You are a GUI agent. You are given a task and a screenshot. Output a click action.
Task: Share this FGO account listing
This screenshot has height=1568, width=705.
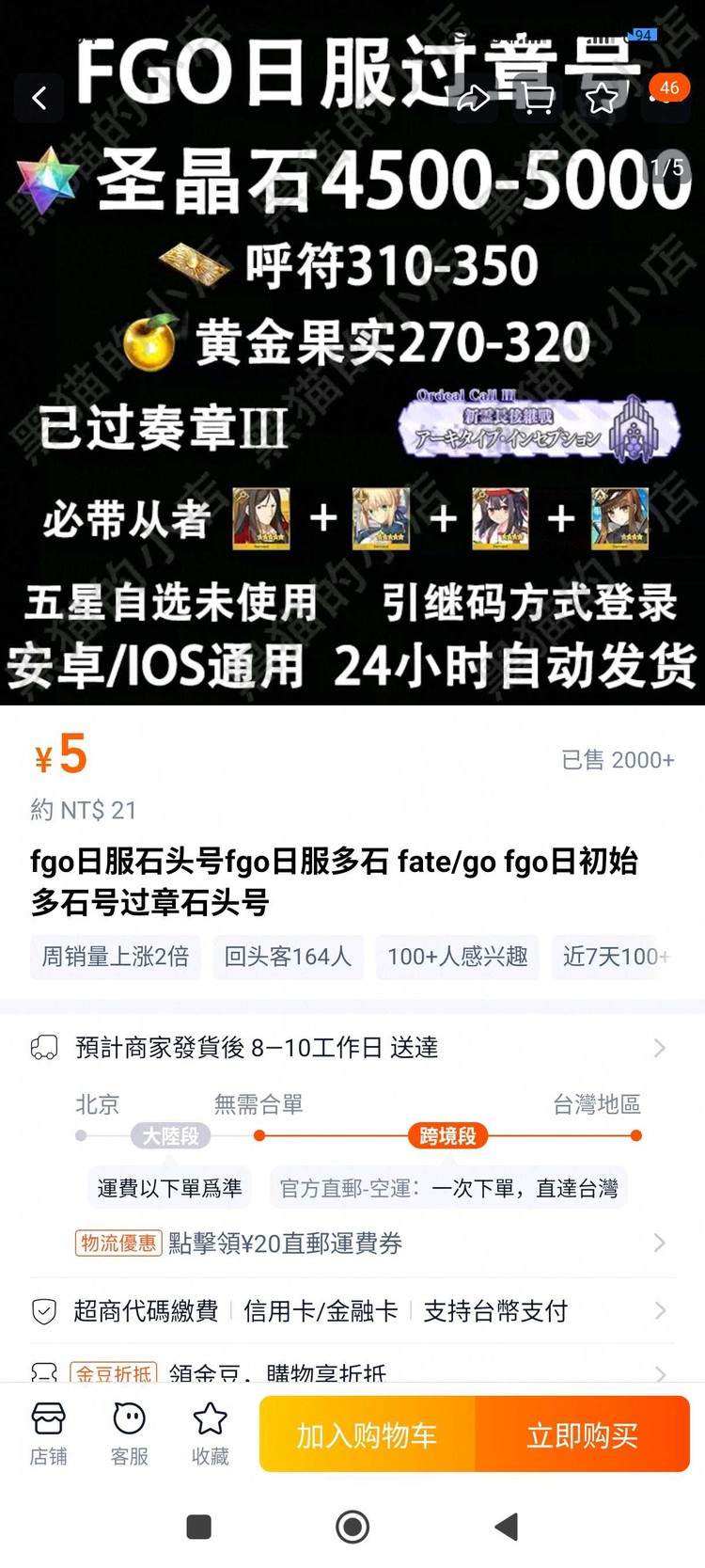coord(473,98)
